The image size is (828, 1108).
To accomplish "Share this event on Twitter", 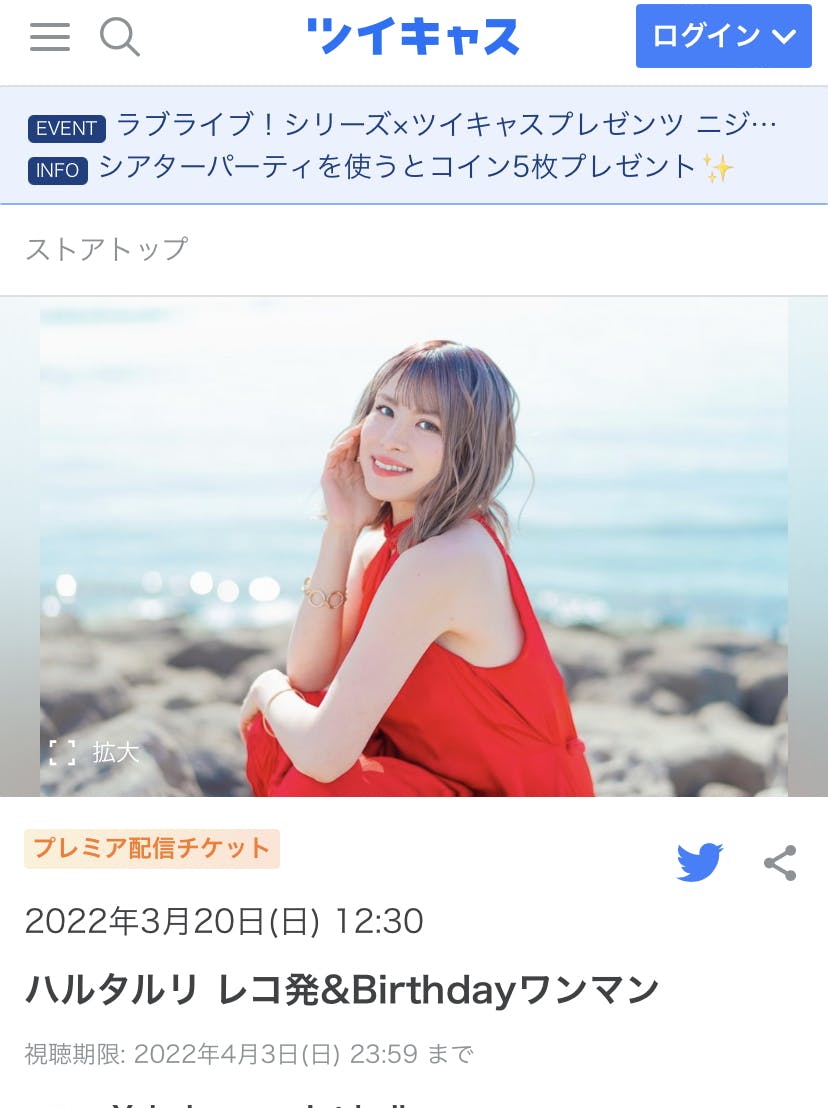I will point(699,862).
